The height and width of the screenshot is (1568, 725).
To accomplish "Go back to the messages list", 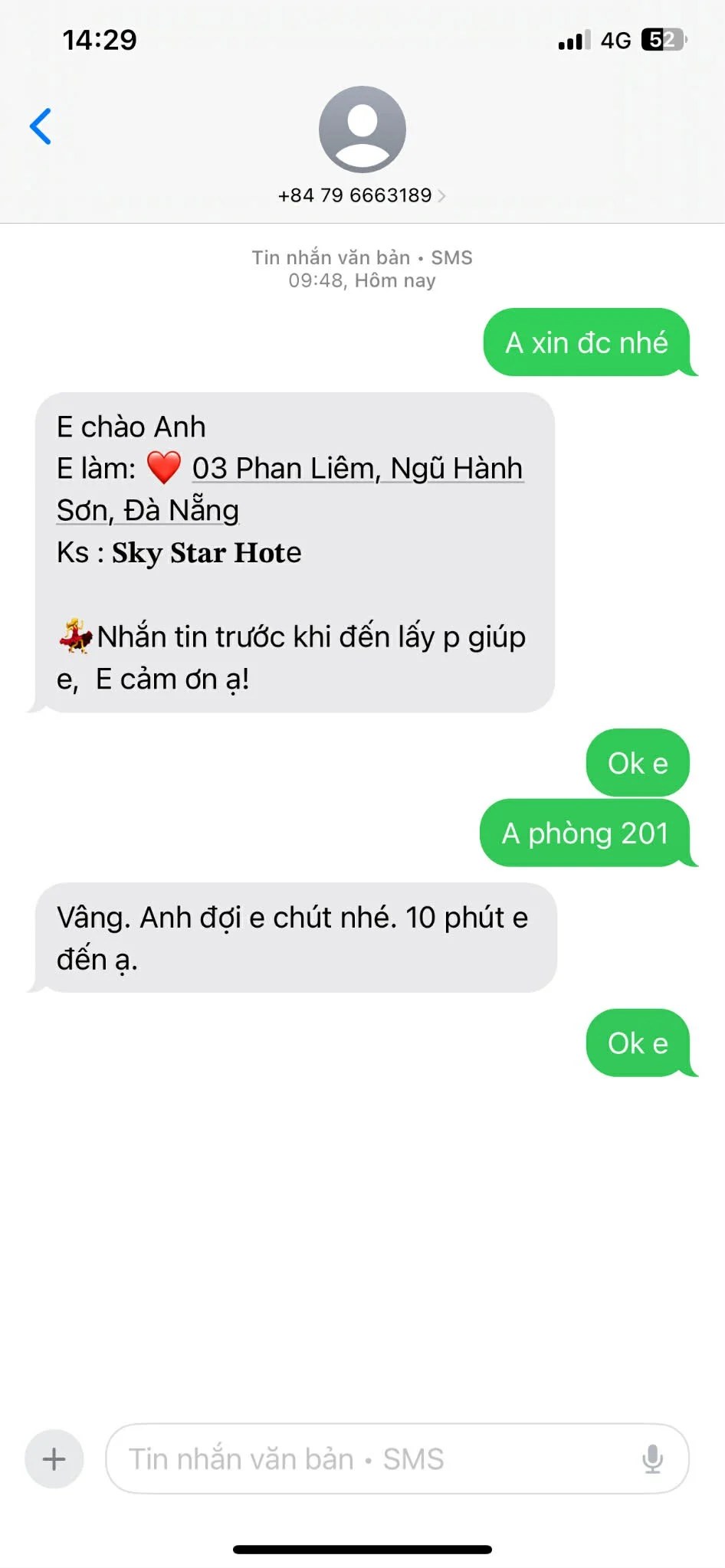I will click(41, 126).
